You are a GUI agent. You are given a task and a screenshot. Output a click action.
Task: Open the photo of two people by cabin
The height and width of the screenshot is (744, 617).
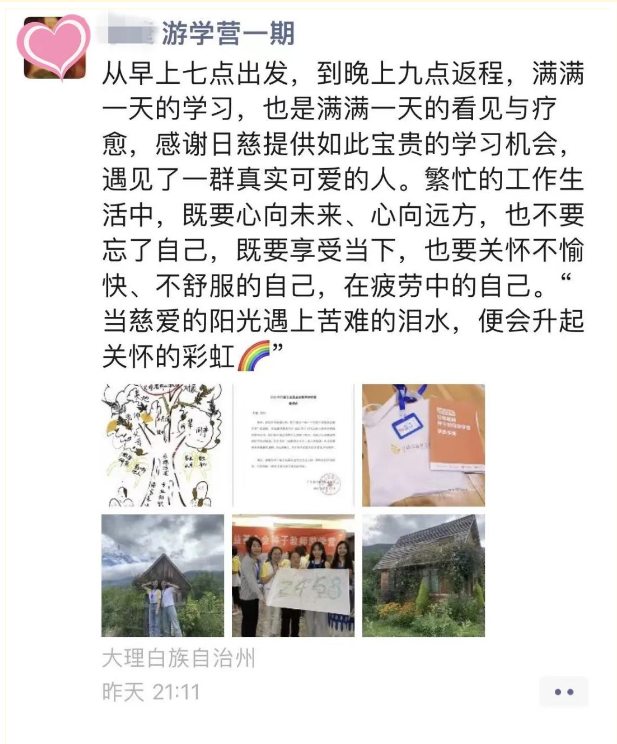click(x=162, y=575)
